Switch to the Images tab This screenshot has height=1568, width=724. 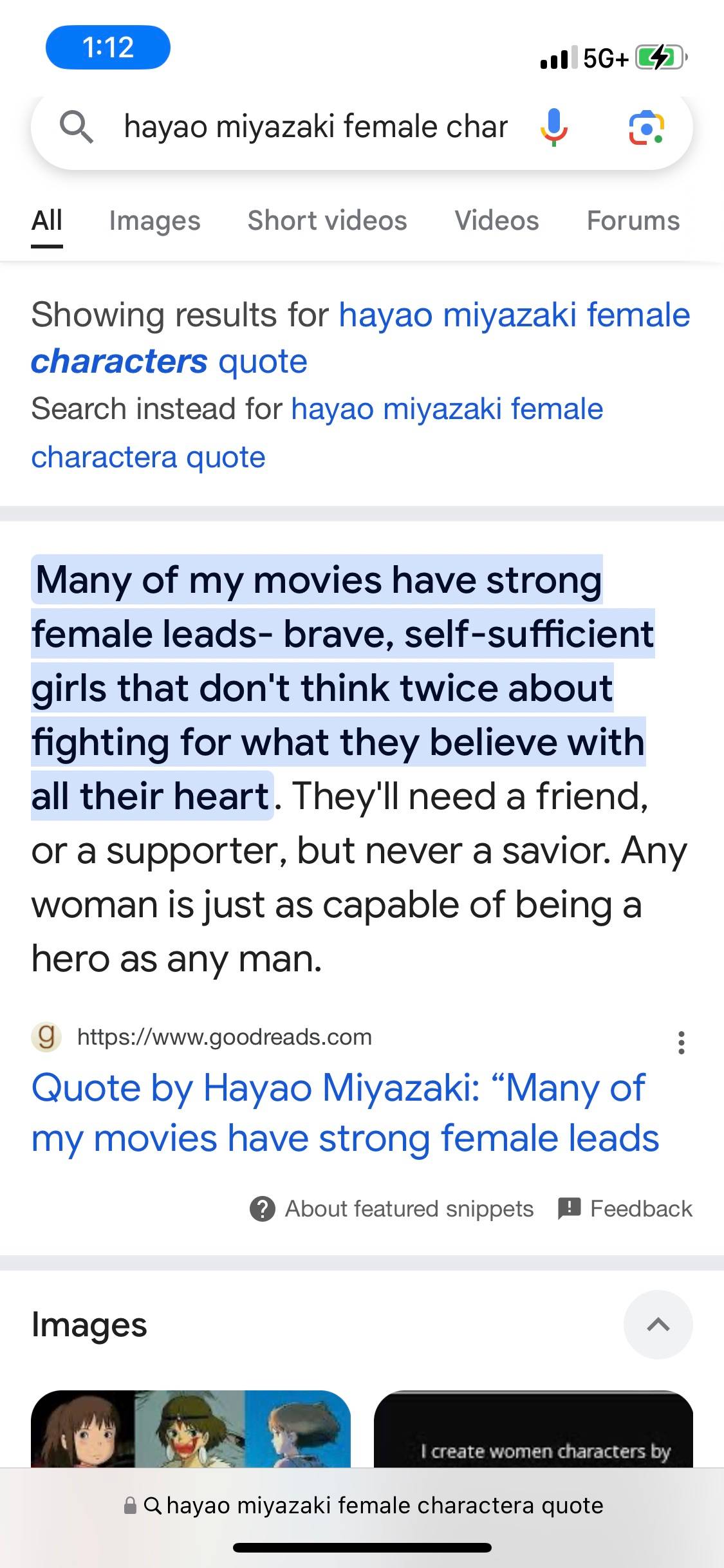tap(154, 221)
